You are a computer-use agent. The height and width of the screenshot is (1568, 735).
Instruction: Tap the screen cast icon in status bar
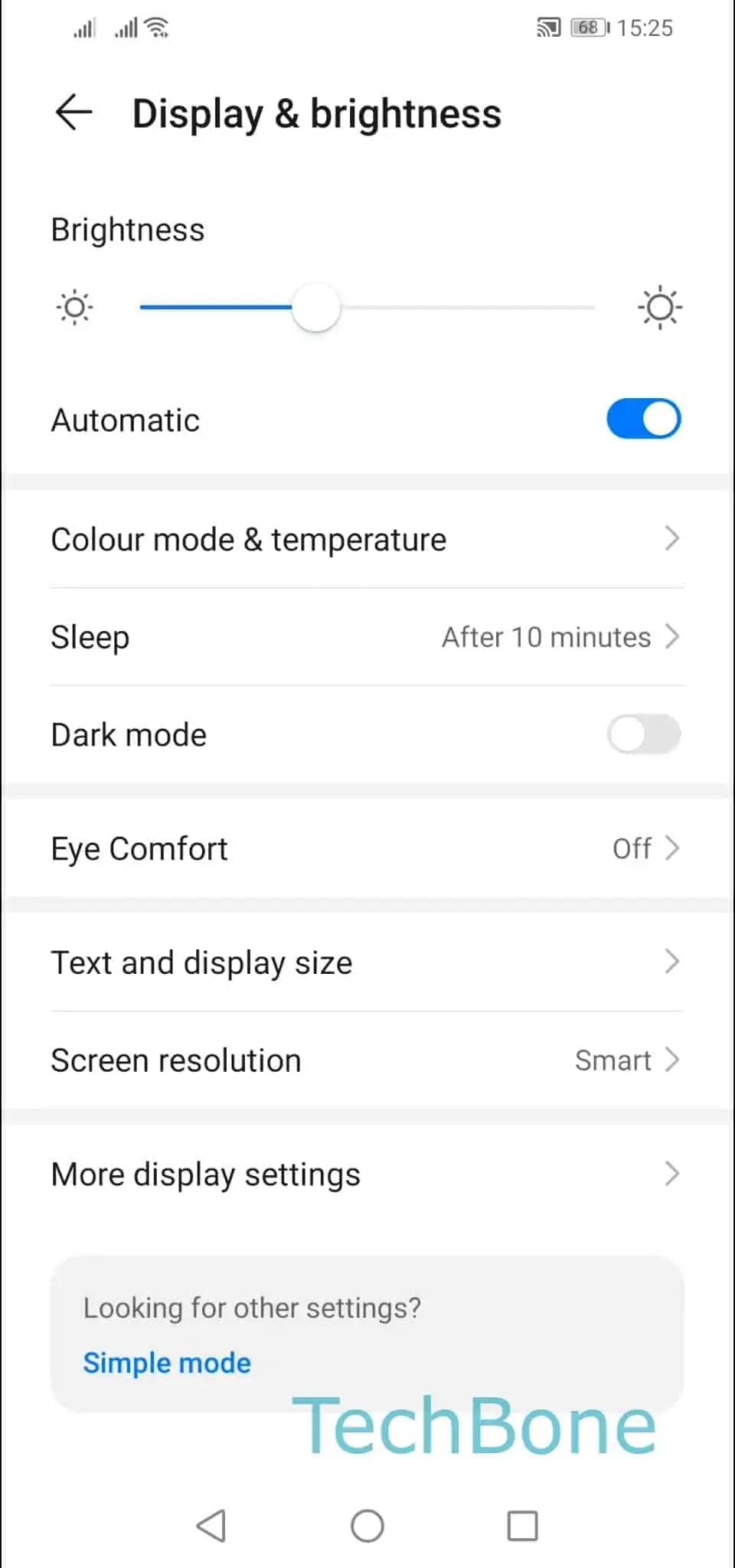[547, 27]
